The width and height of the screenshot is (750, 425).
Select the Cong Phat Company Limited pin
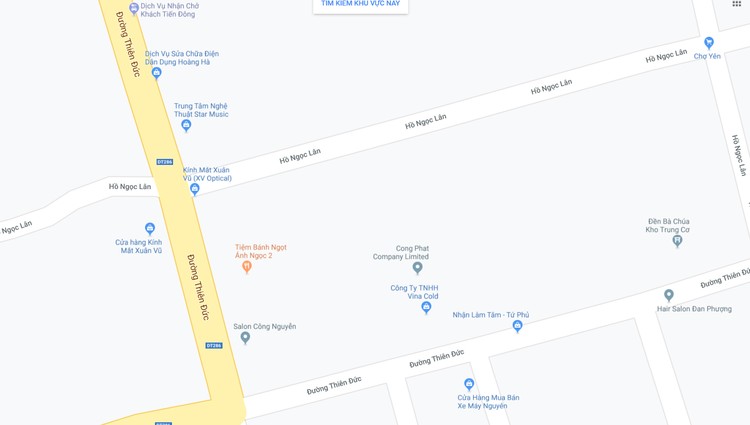pyautogui.click(x=418, y=268)
